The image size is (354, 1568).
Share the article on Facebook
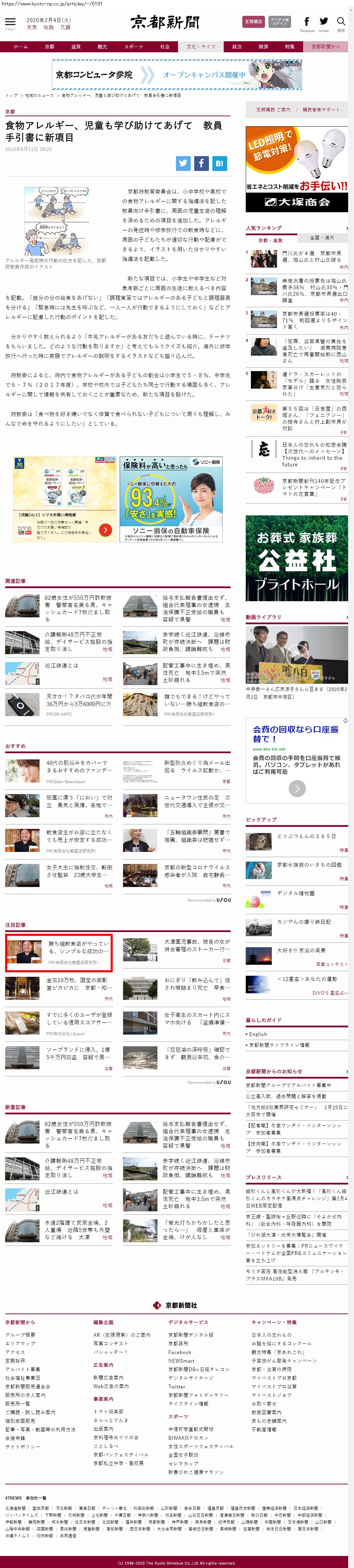coord(201,163)
